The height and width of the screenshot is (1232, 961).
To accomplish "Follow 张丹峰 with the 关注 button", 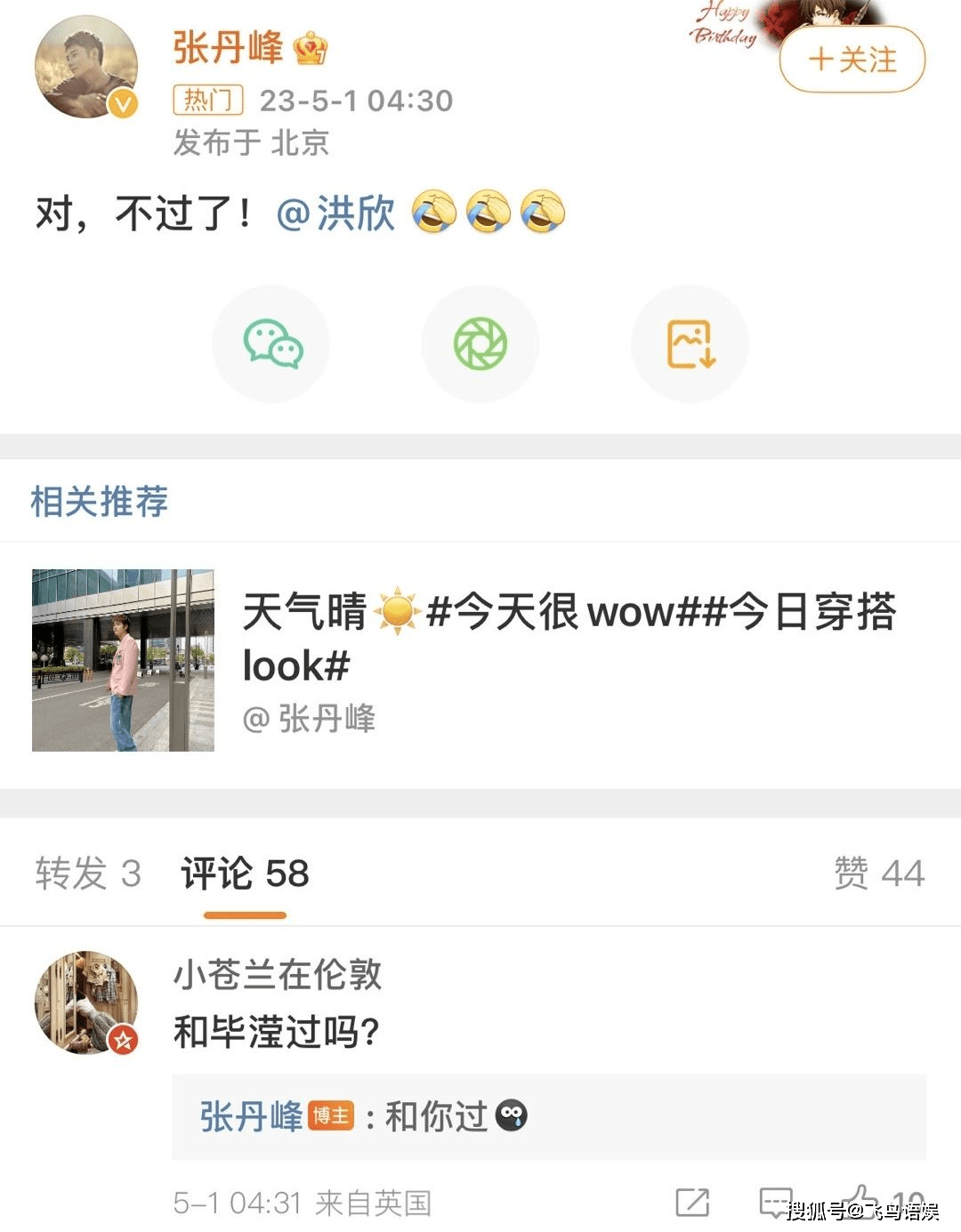I will point(852,60).
